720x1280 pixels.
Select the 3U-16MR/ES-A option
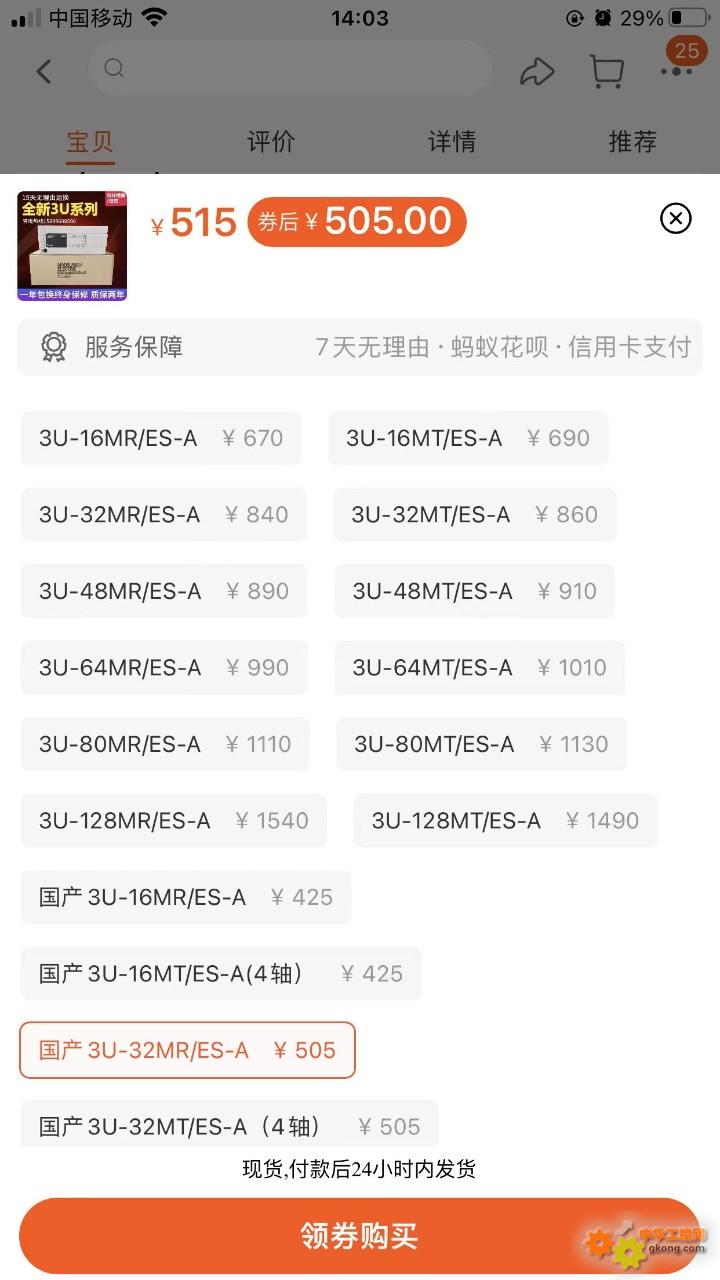pos(161,438)
